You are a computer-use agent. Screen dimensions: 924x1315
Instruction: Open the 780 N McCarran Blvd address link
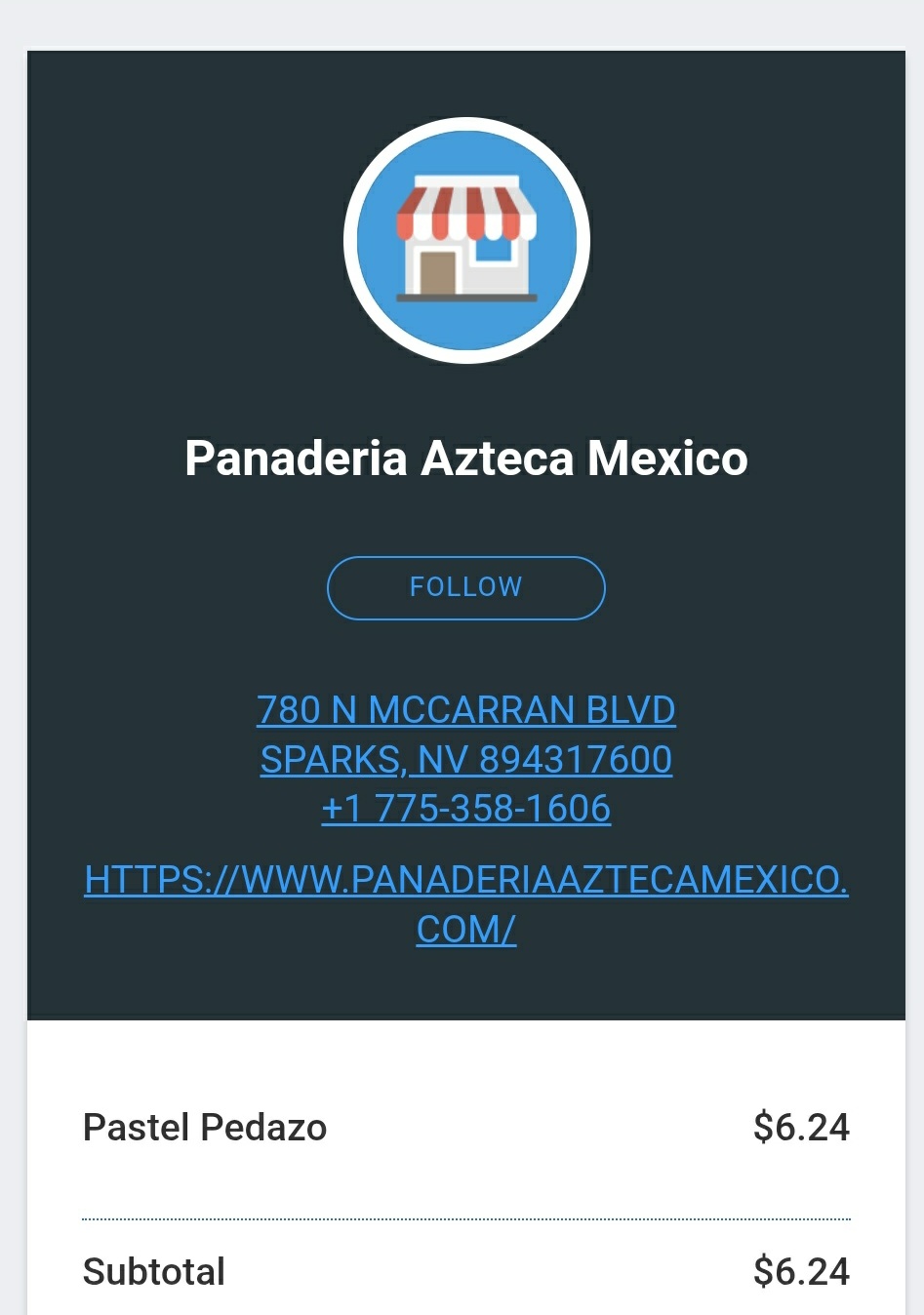pos(465,711)
